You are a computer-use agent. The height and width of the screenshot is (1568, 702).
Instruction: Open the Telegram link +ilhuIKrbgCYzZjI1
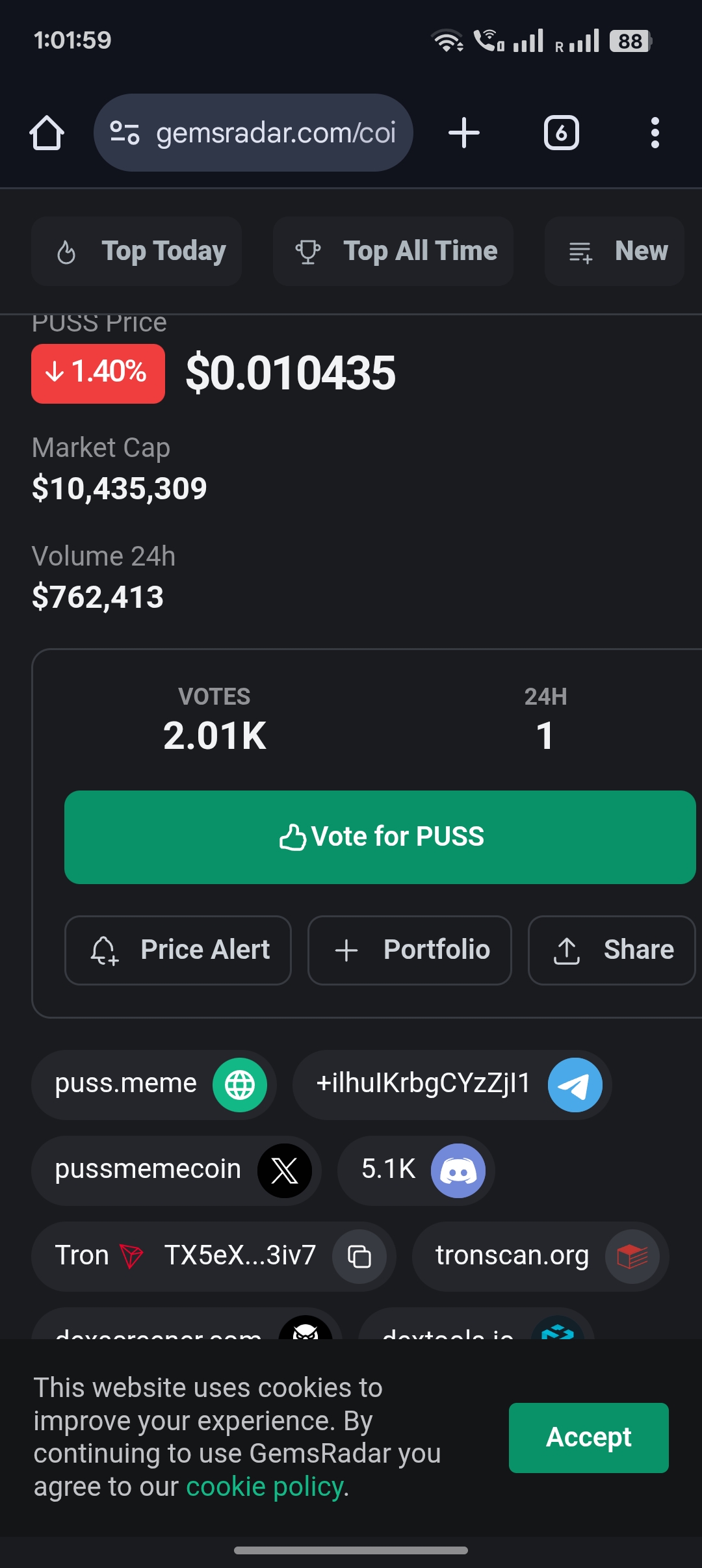452,1084
